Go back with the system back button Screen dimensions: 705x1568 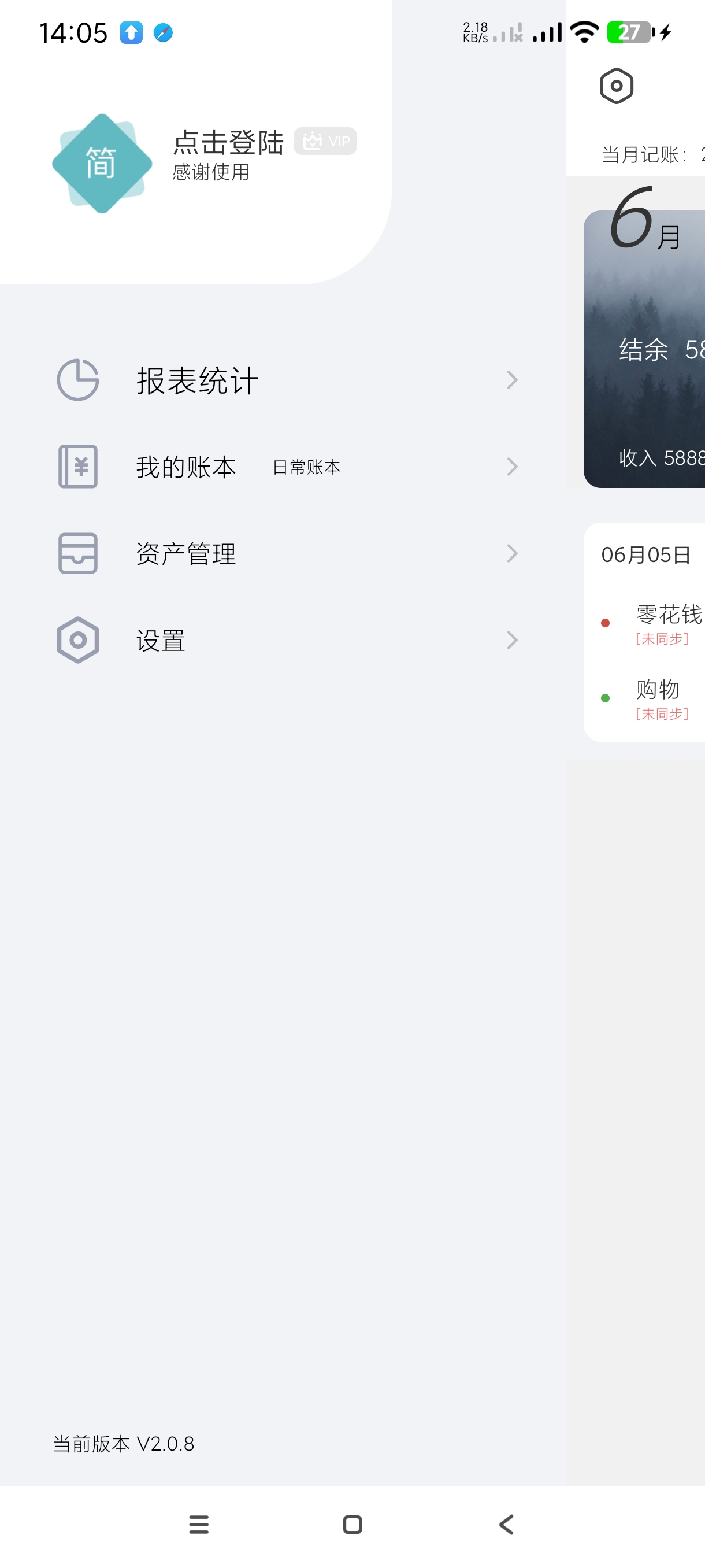pyautogui.click(x=506, y=1525)
